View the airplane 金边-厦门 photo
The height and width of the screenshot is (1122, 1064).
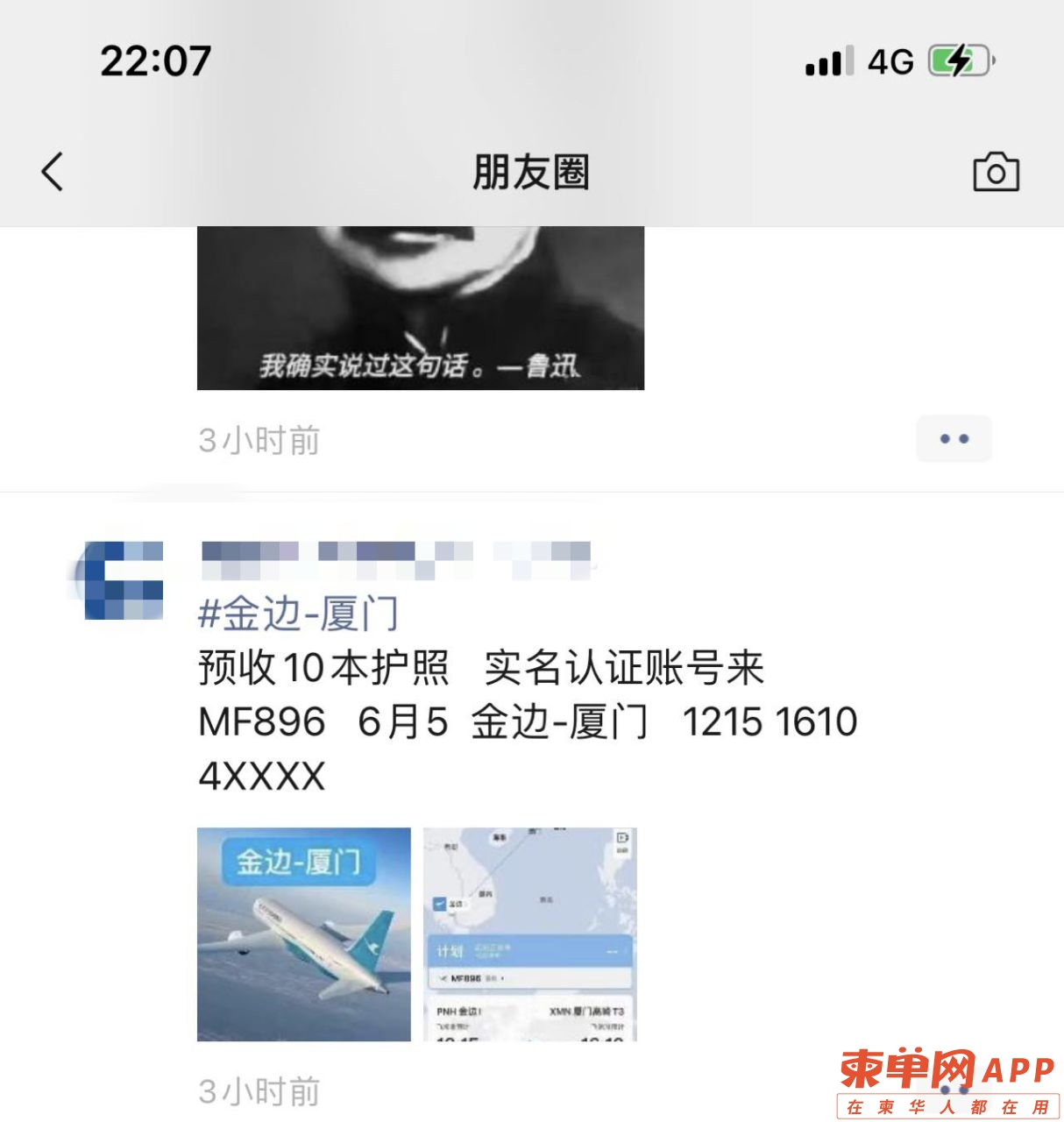click(304, 934)
